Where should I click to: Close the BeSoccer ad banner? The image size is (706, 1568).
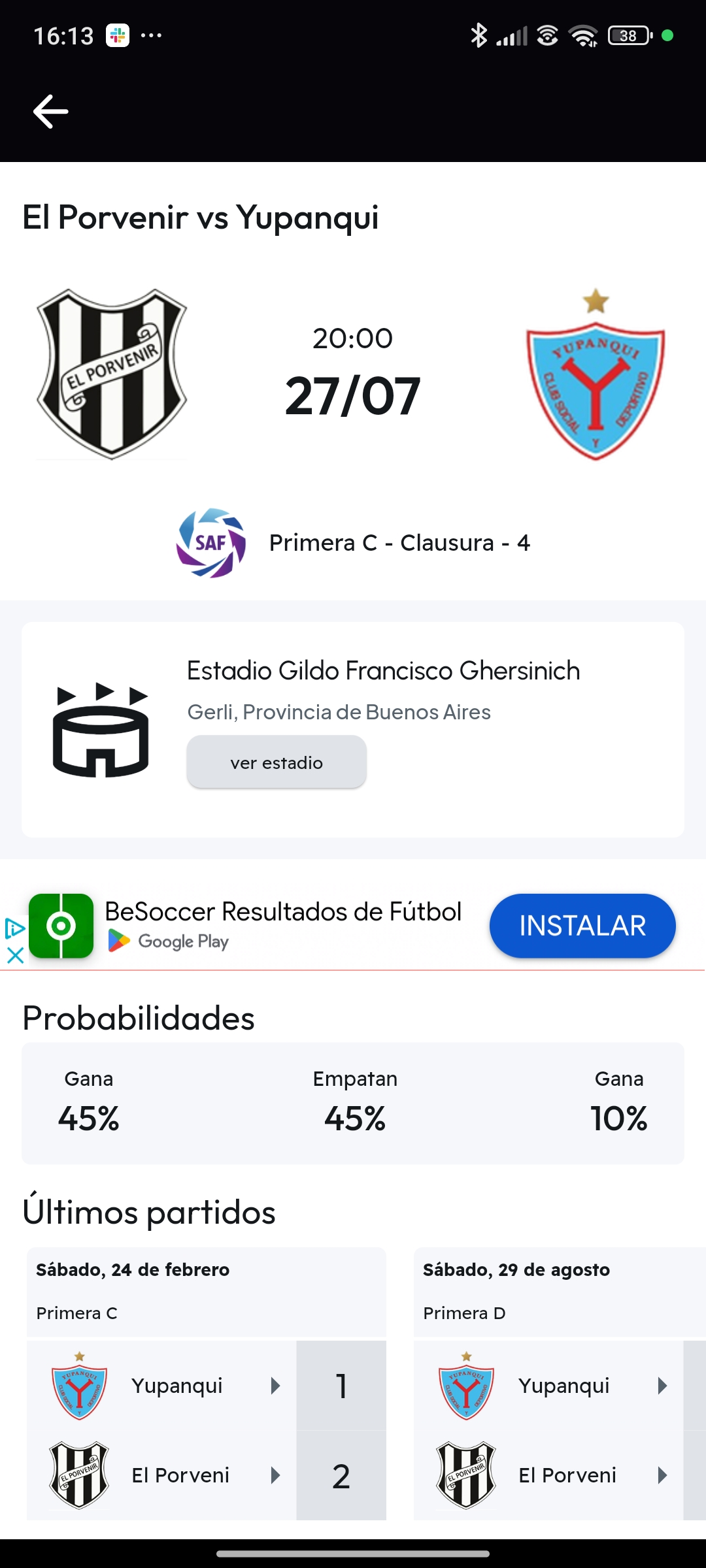pyautogui.click(x=15, y=956)
